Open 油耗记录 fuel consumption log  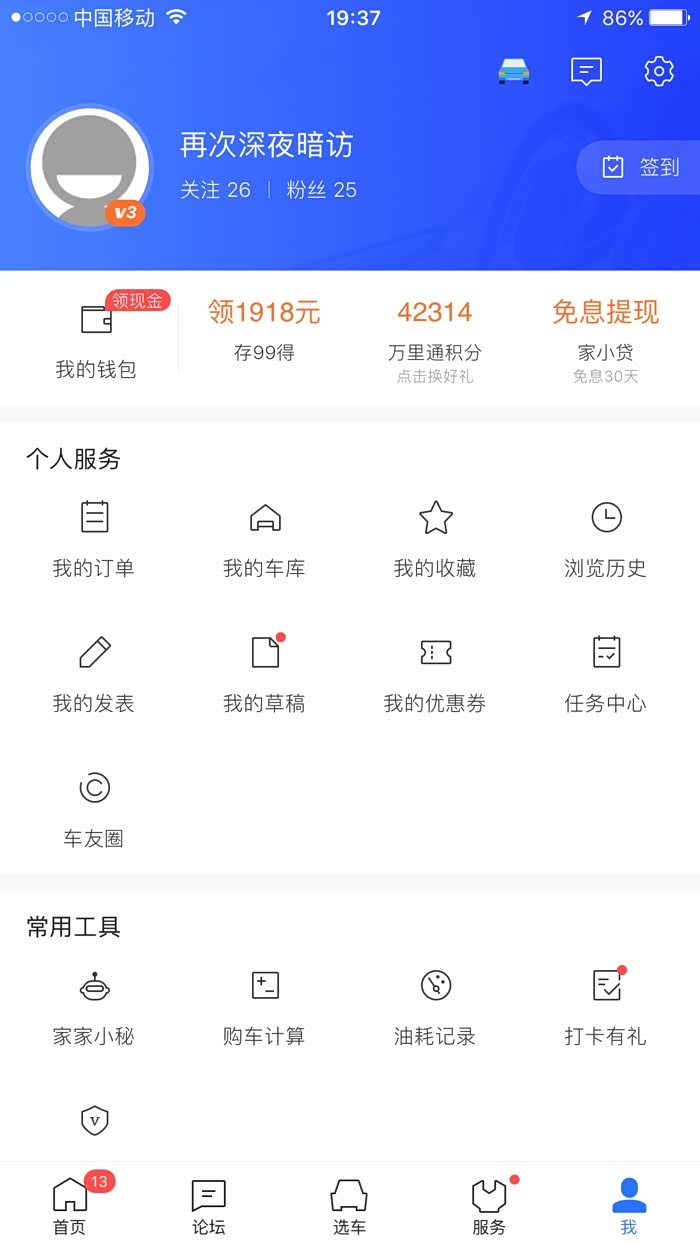[x=435, y=1006]
